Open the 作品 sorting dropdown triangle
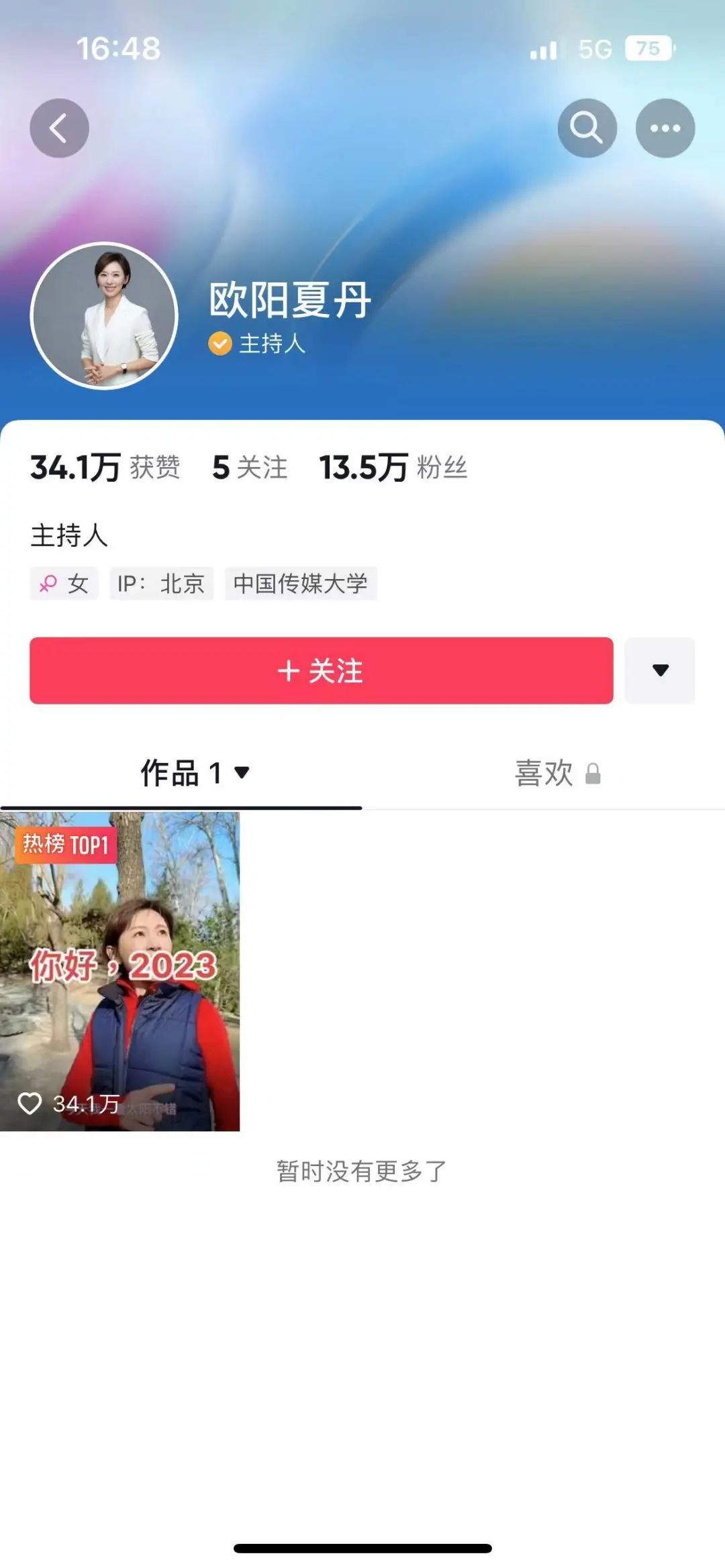 click(x=241, y=773)
